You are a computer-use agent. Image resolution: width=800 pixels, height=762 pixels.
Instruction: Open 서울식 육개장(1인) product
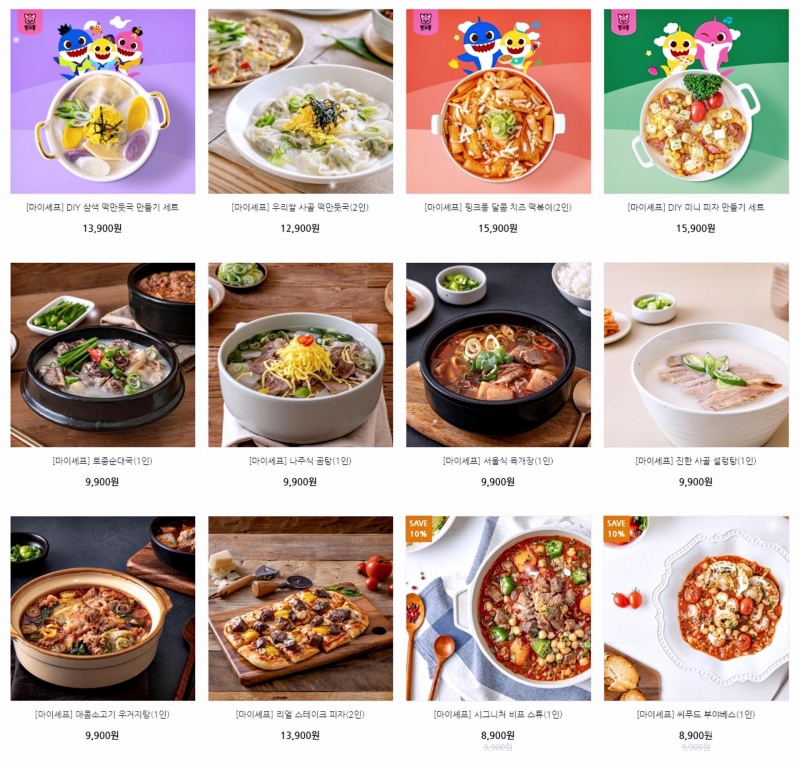pos(498,355)
